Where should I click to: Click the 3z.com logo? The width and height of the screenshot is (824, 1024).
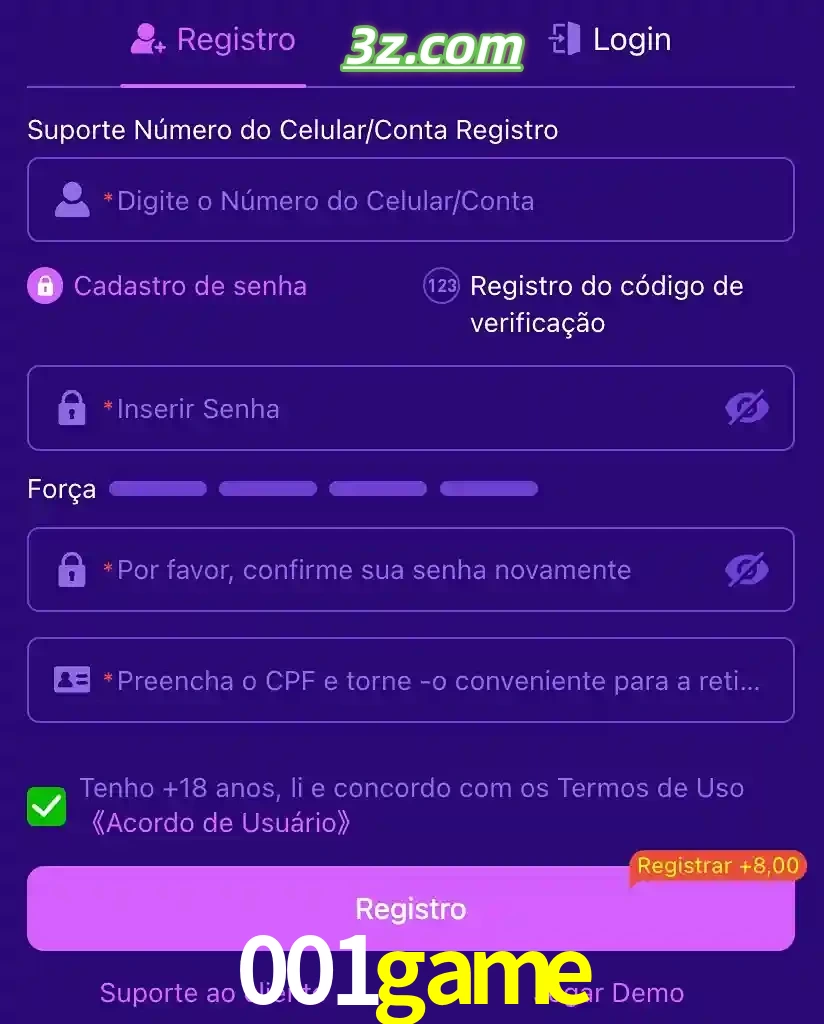(433, 44)
